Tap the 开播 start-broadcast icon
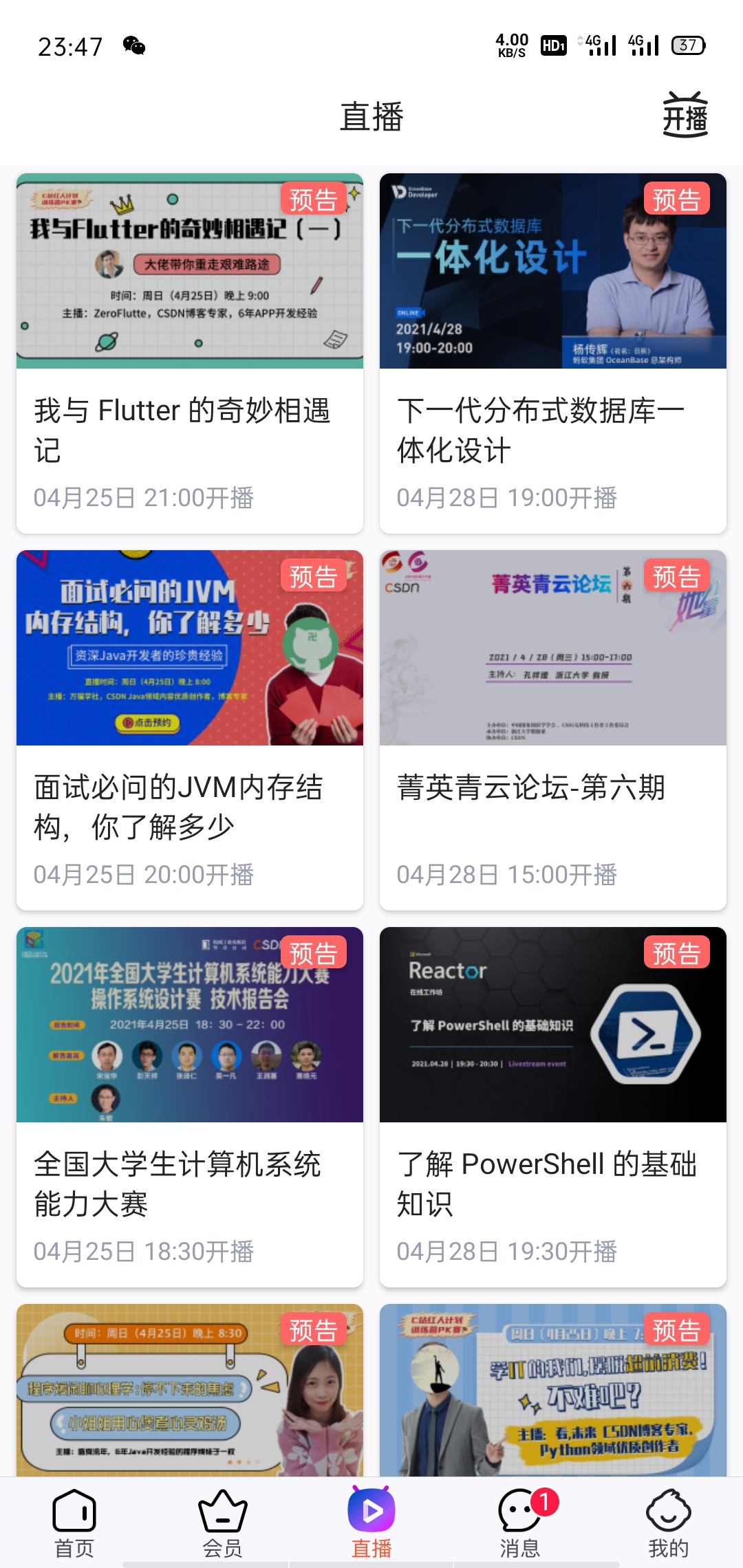 [685, 116]
